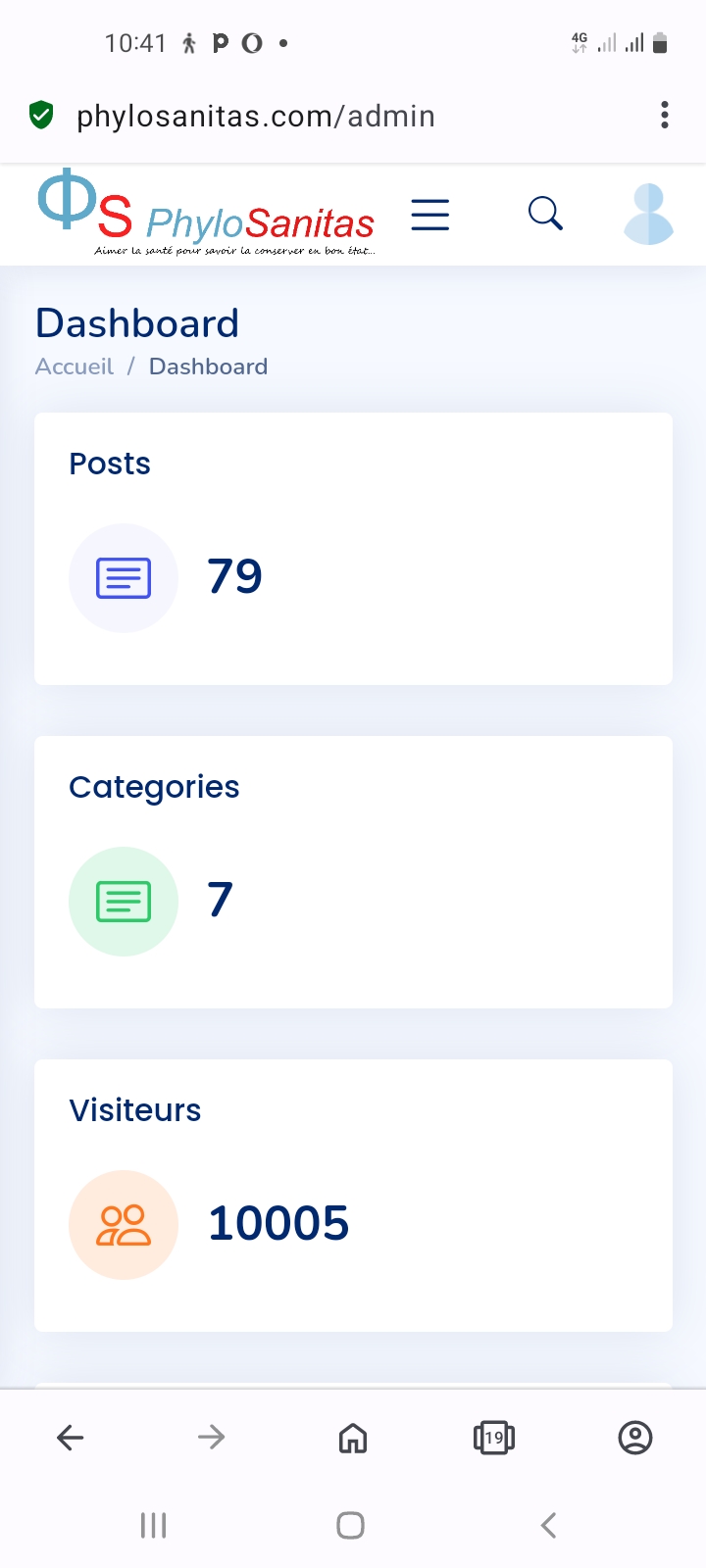Image resolution: width=706 pixels, height=1568 pixels.
Task: Select the green Categories card icon
Action: [124, 901]
